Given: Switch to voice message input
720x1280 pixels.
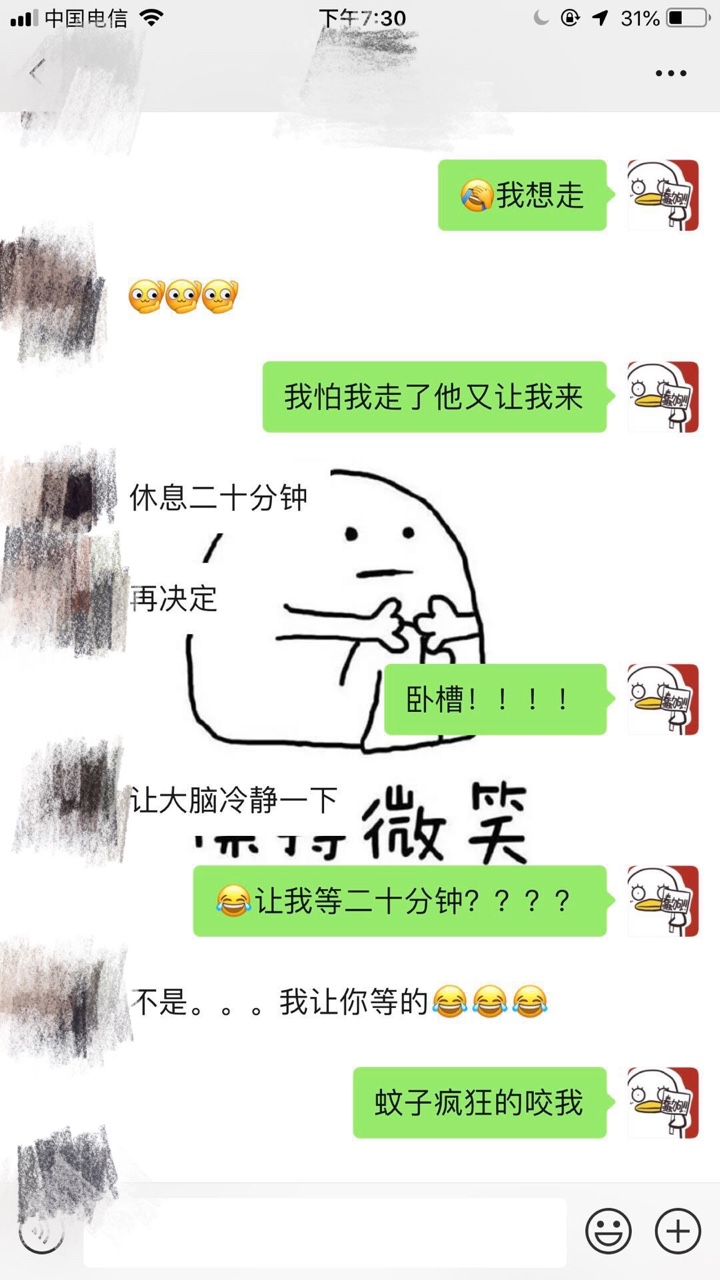Looking at the screenshot, I should coord(40,1230).
